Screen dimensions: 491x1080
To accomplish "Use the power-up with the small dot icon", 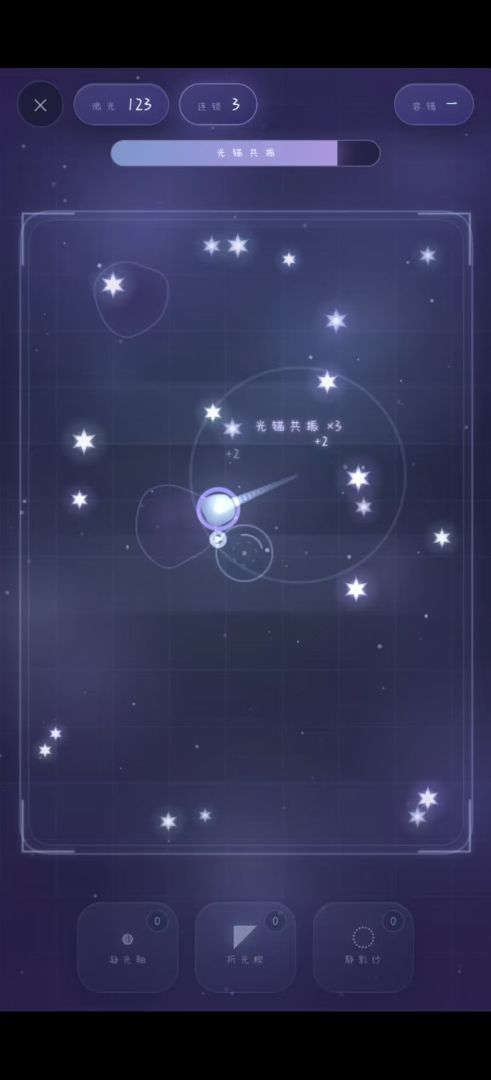I will pyautogui.click(x=127, y=947).
